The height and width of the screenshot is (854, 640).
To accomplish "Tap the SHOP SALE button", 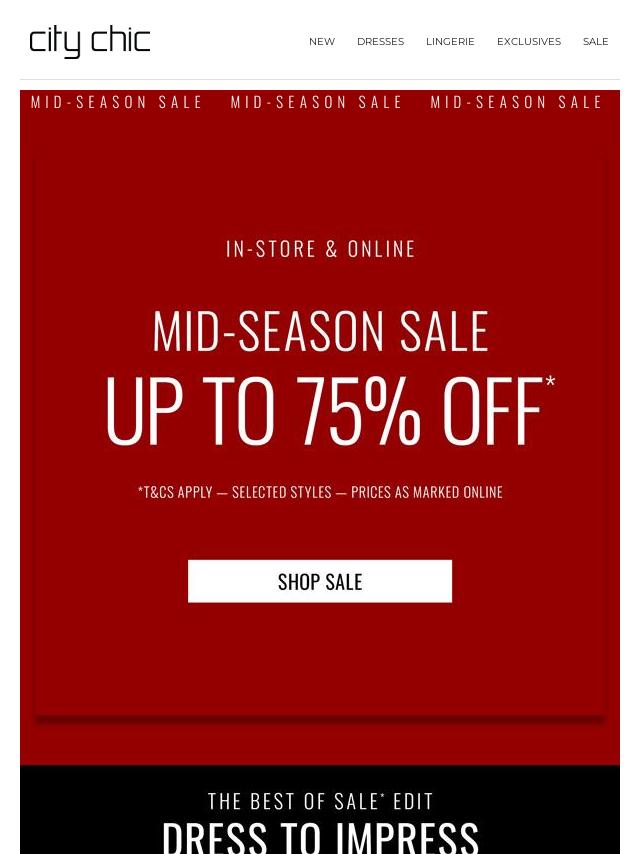I will 320,581.
